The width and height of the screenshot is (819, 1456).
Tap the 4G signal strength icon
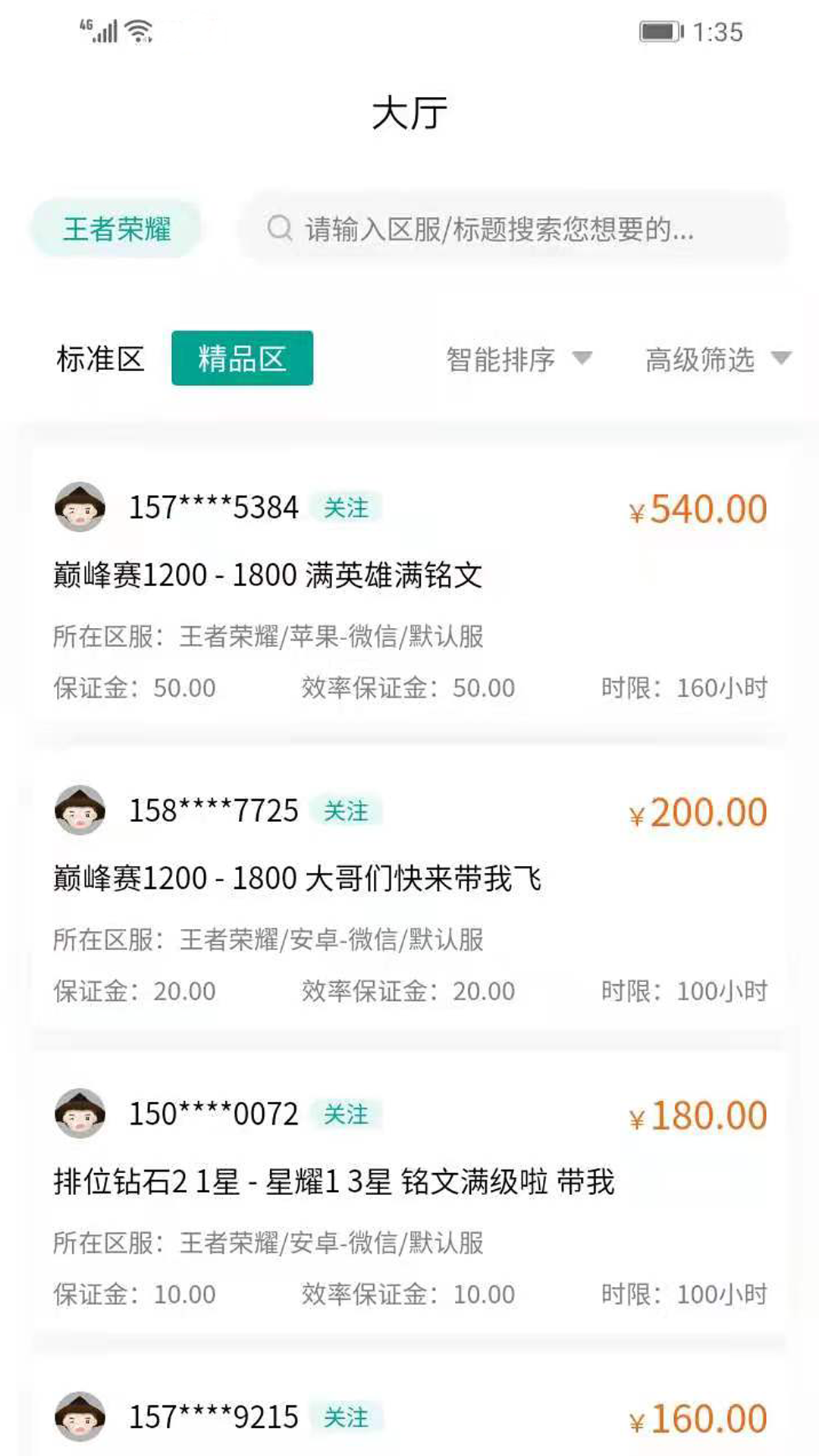pyautogui.click(x=97, y=32)
